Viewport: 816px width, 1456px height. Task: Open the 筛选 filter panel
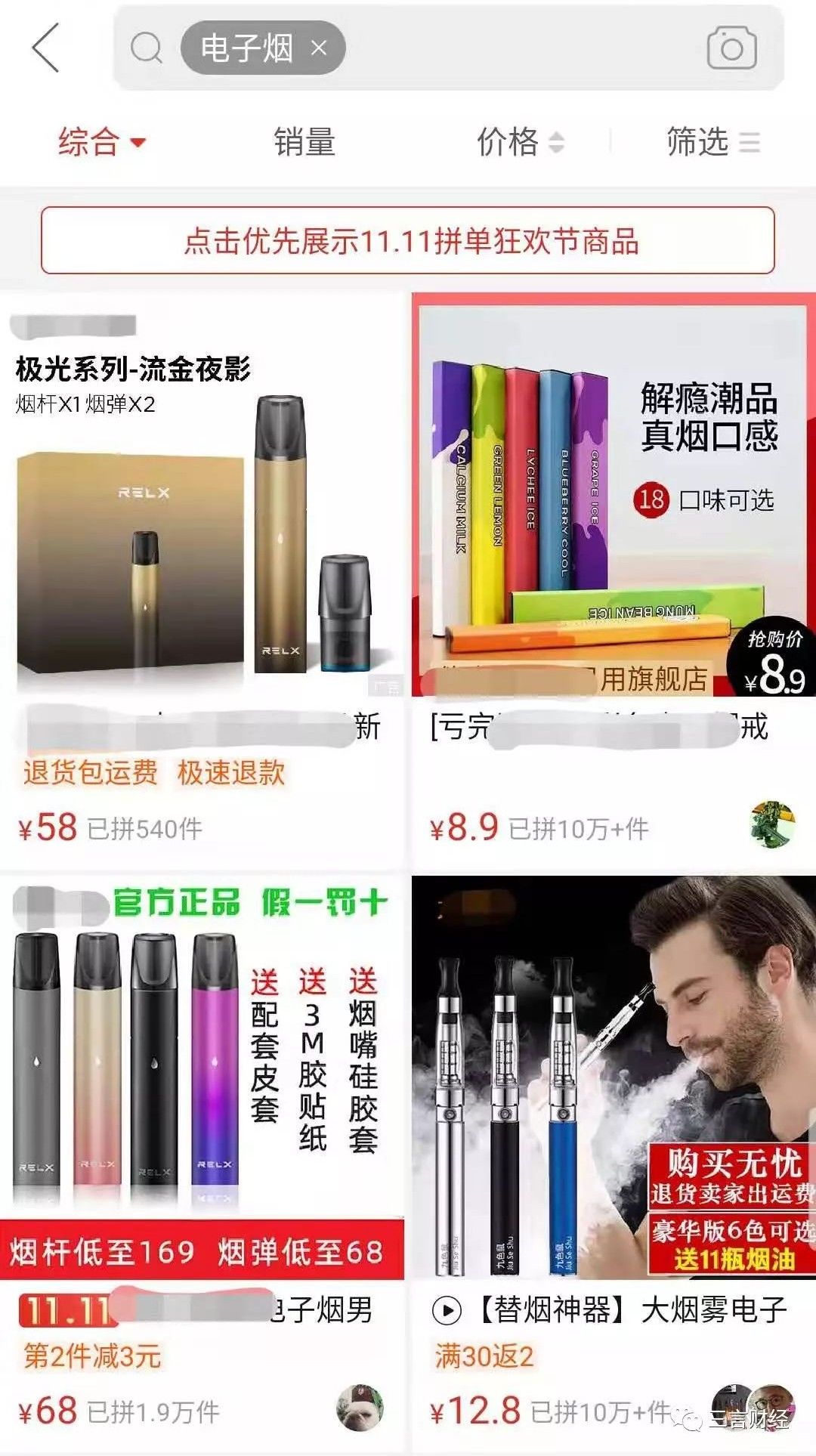712,142
